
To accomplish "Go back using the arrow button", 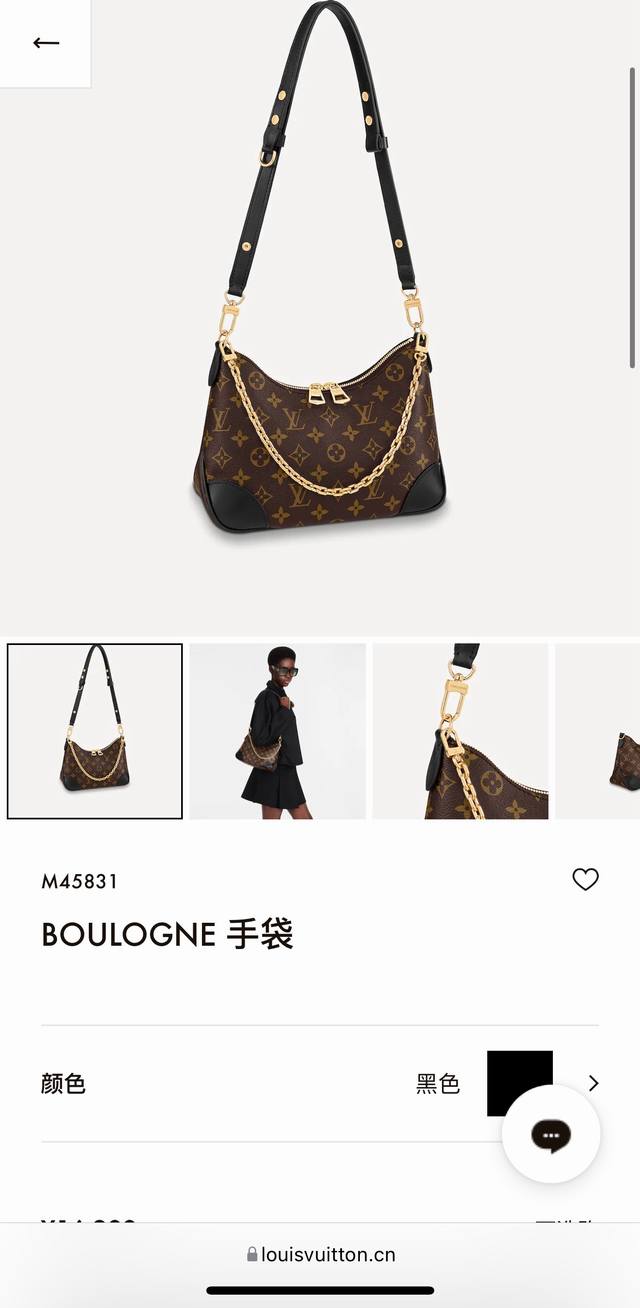I will pyautogui.click(x=46, y=43).
